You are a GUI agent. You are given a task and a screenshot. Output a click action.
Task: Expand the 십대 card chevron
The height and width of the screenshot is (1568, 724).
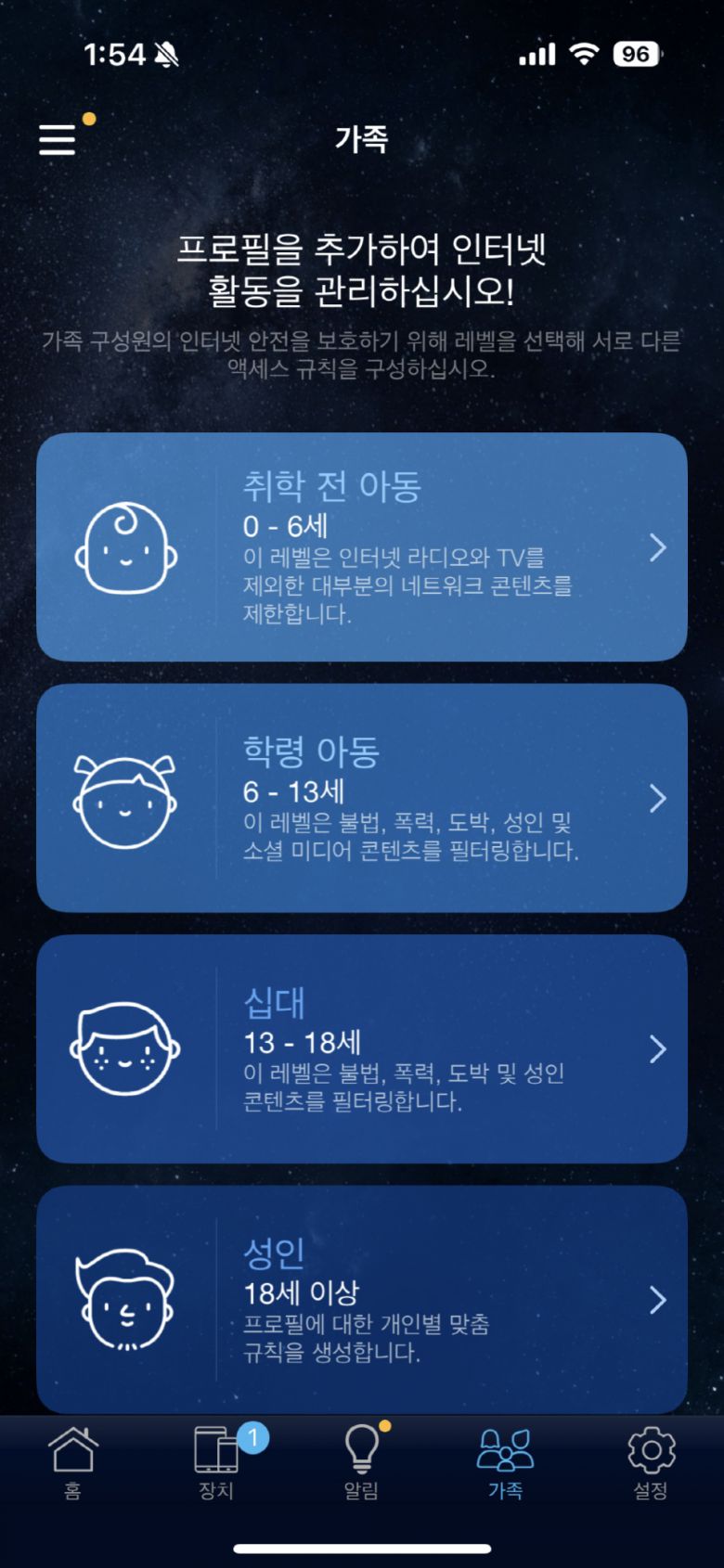659,1048
